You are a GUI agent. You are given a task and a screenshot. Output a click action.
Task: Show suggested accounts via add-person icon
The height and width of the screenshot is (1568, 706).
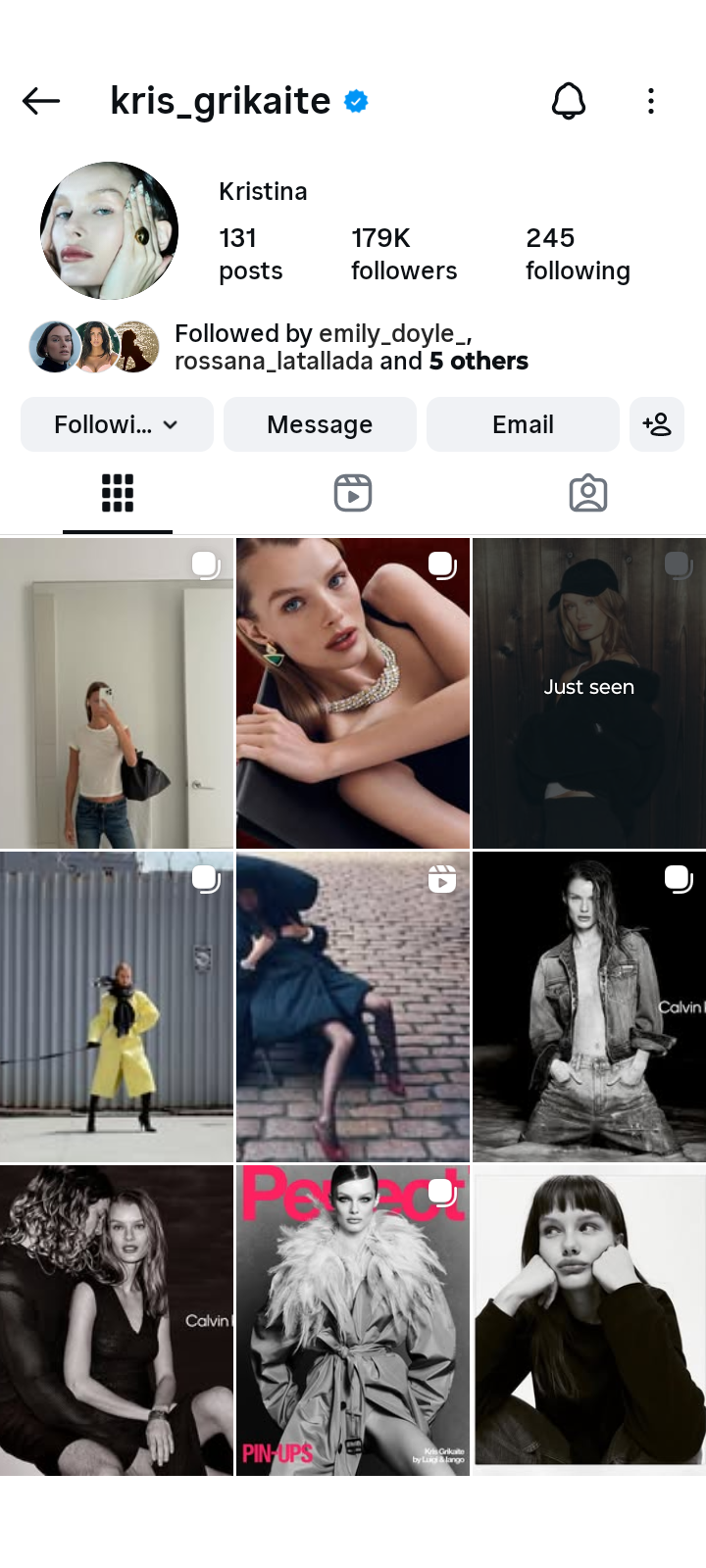point(656,424)
